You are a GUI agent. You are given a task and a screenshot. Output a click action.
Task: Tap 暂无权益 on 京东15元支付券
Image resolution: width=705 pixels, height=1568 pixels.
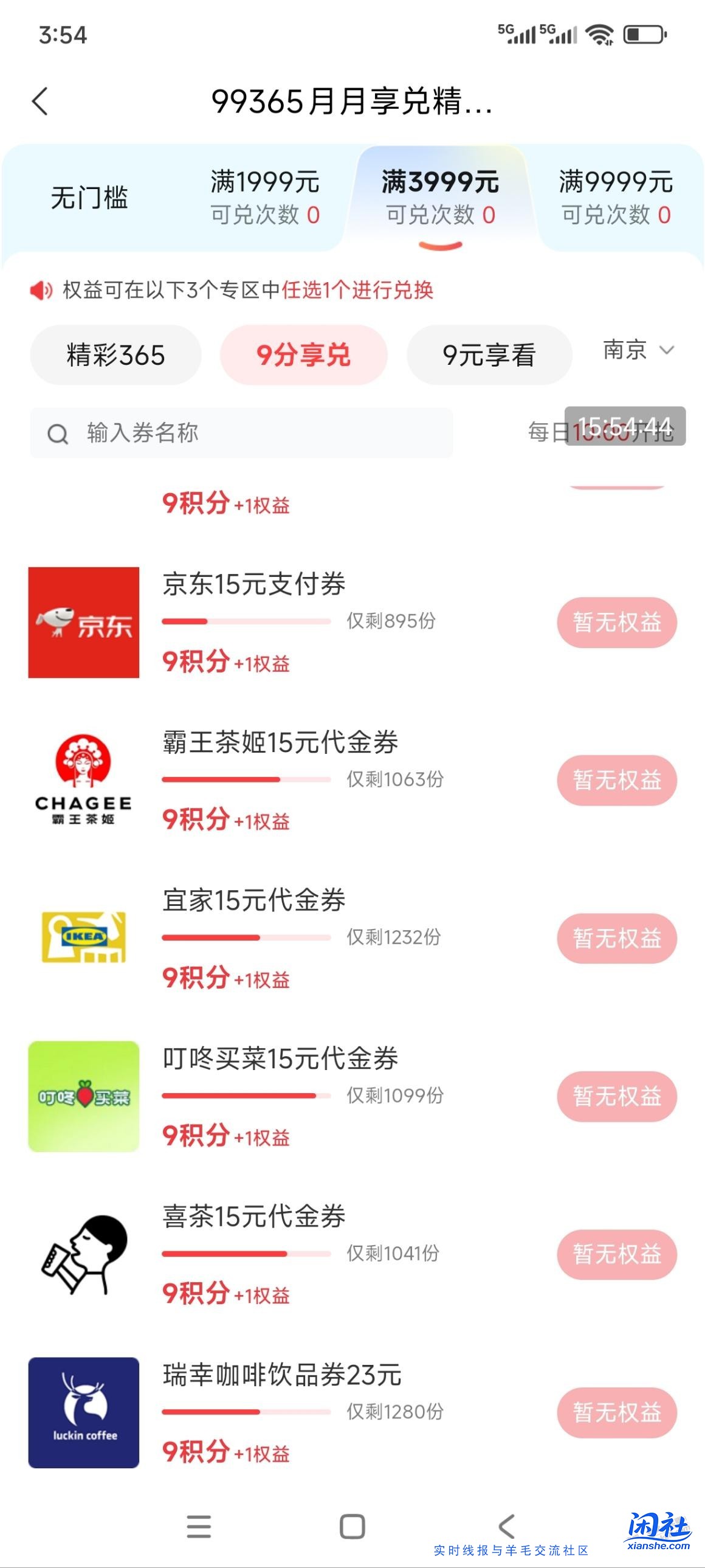click(616, 621)
